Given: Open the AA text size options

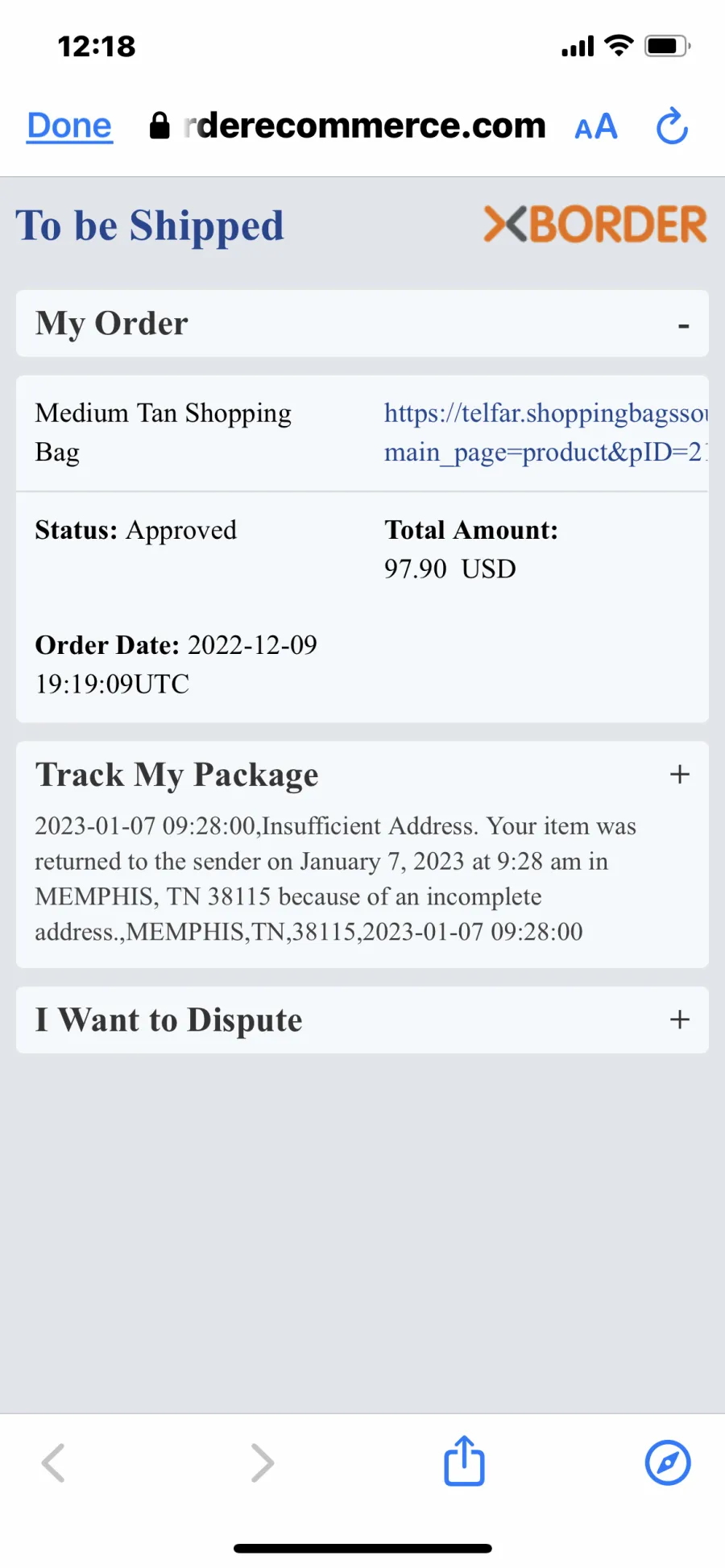Looking at the screenshot, I should (x=596, y=126).
